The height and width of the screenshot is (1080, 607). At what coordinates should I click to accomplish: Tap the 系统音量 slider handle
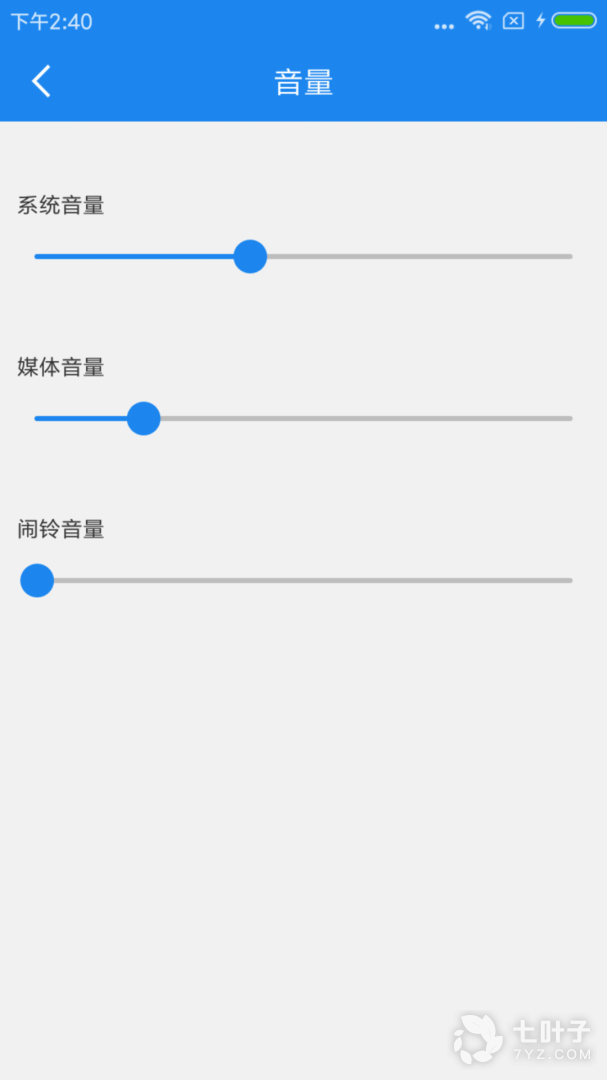[250, 256]
